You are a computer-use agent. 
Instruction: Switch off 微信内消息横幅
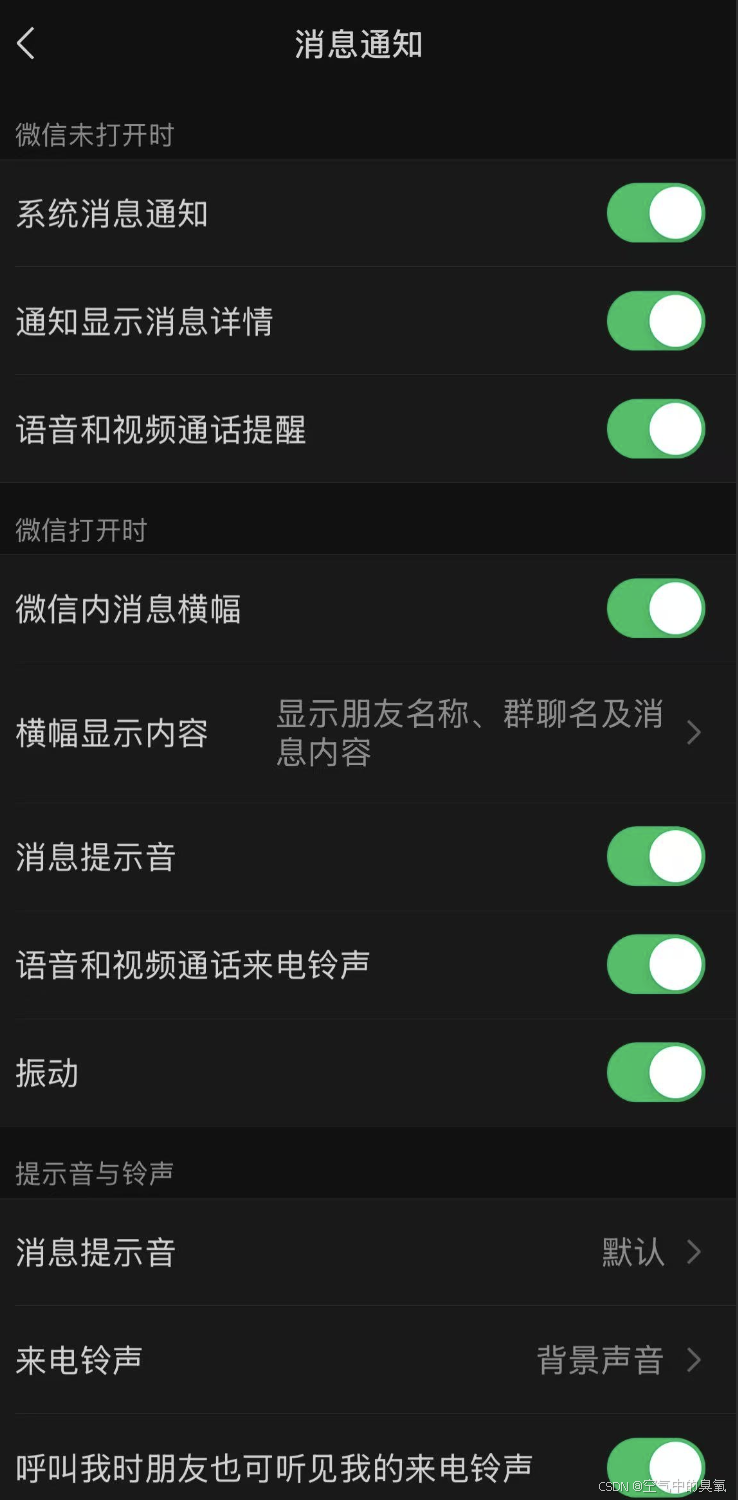tap(655, 609)
